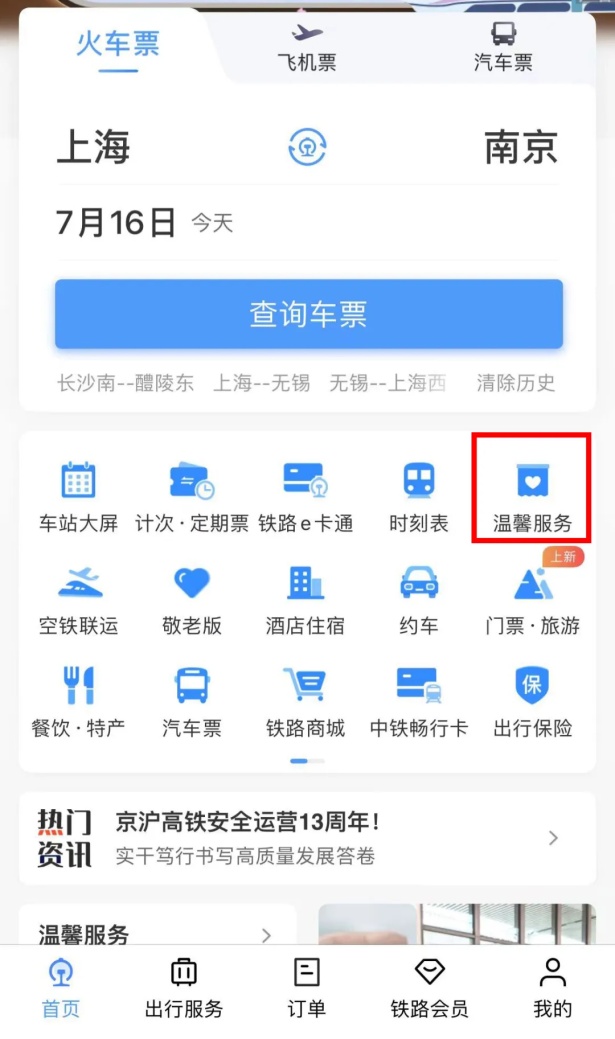Swap departure and arrival stations
The image size is (615, 1039).
307,148
